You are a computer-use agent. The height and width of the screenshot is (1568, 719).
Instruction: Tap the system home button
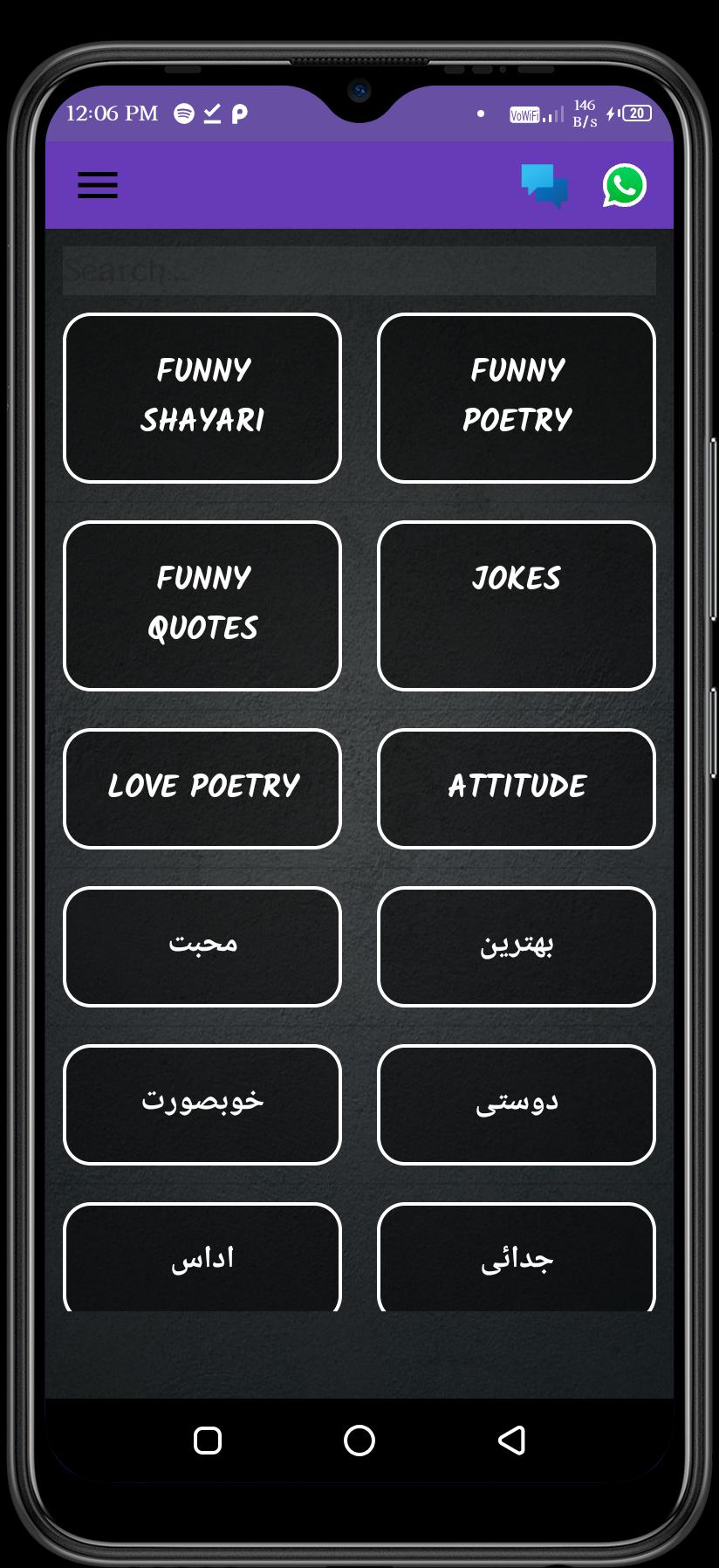359,1440
